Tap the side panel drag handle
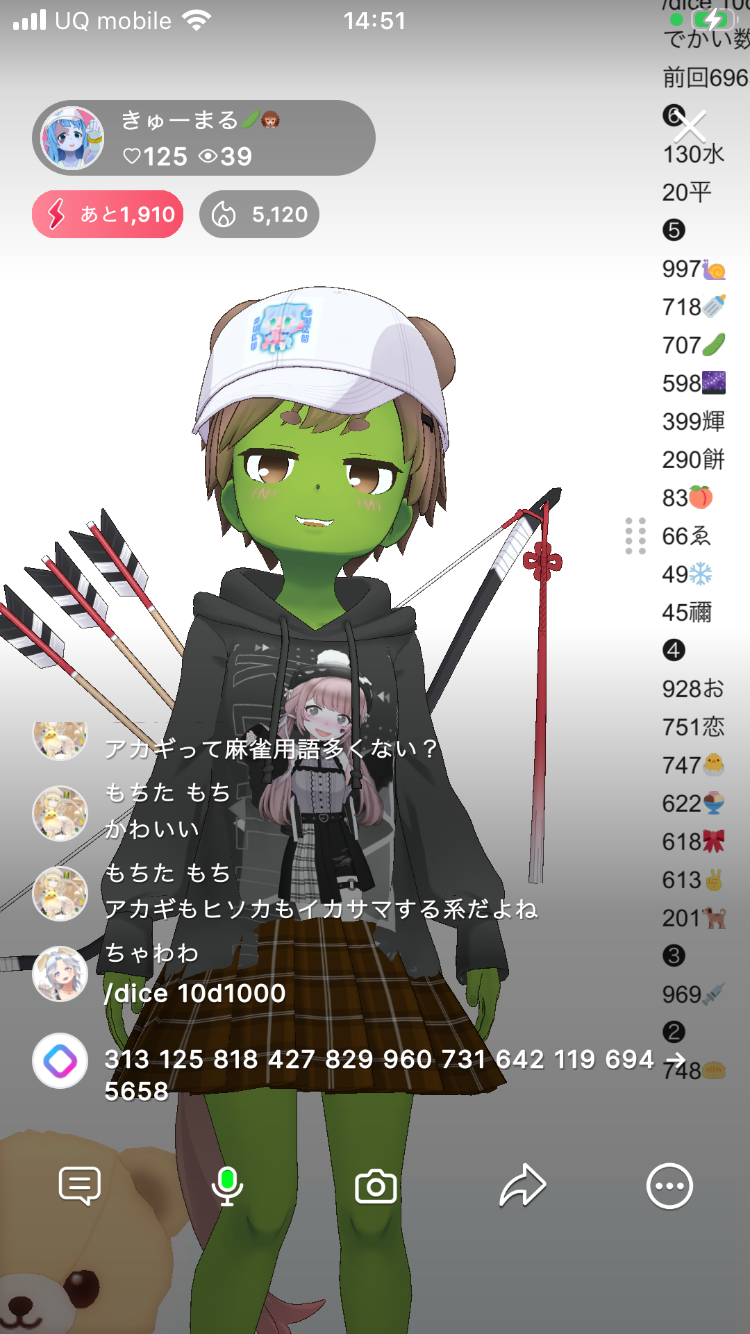The width and height of the screenshot is (750, 1334). pos(635,536)
